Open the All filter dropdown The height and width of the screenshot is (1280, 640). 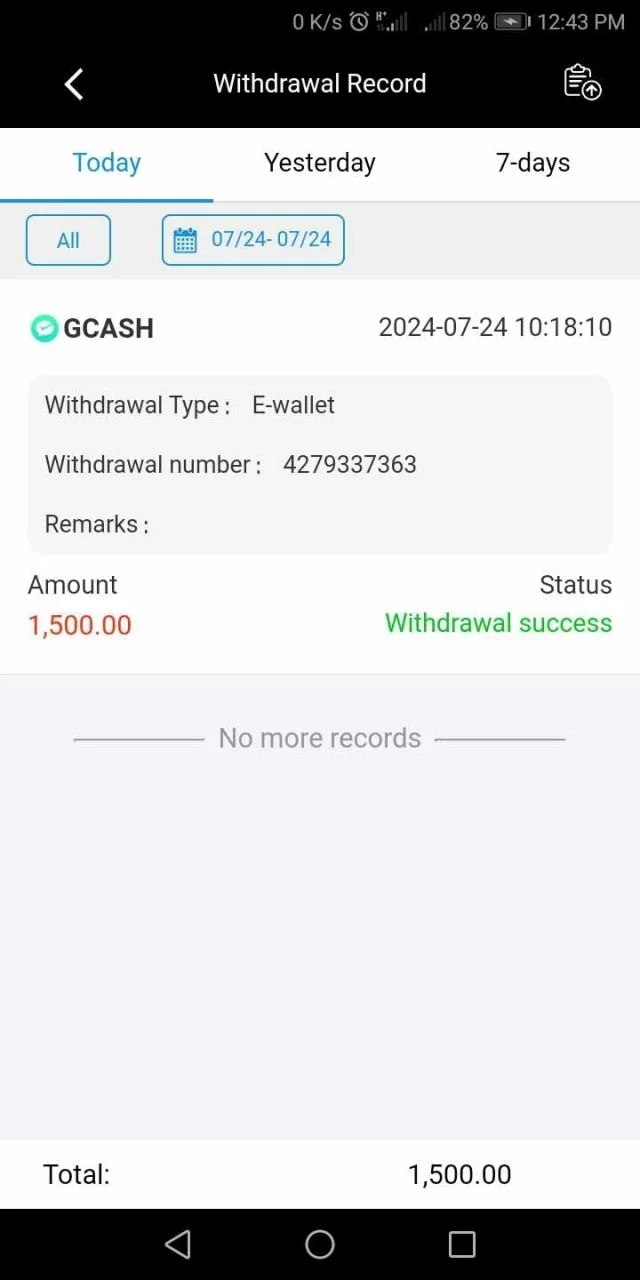tap(68, 240)
